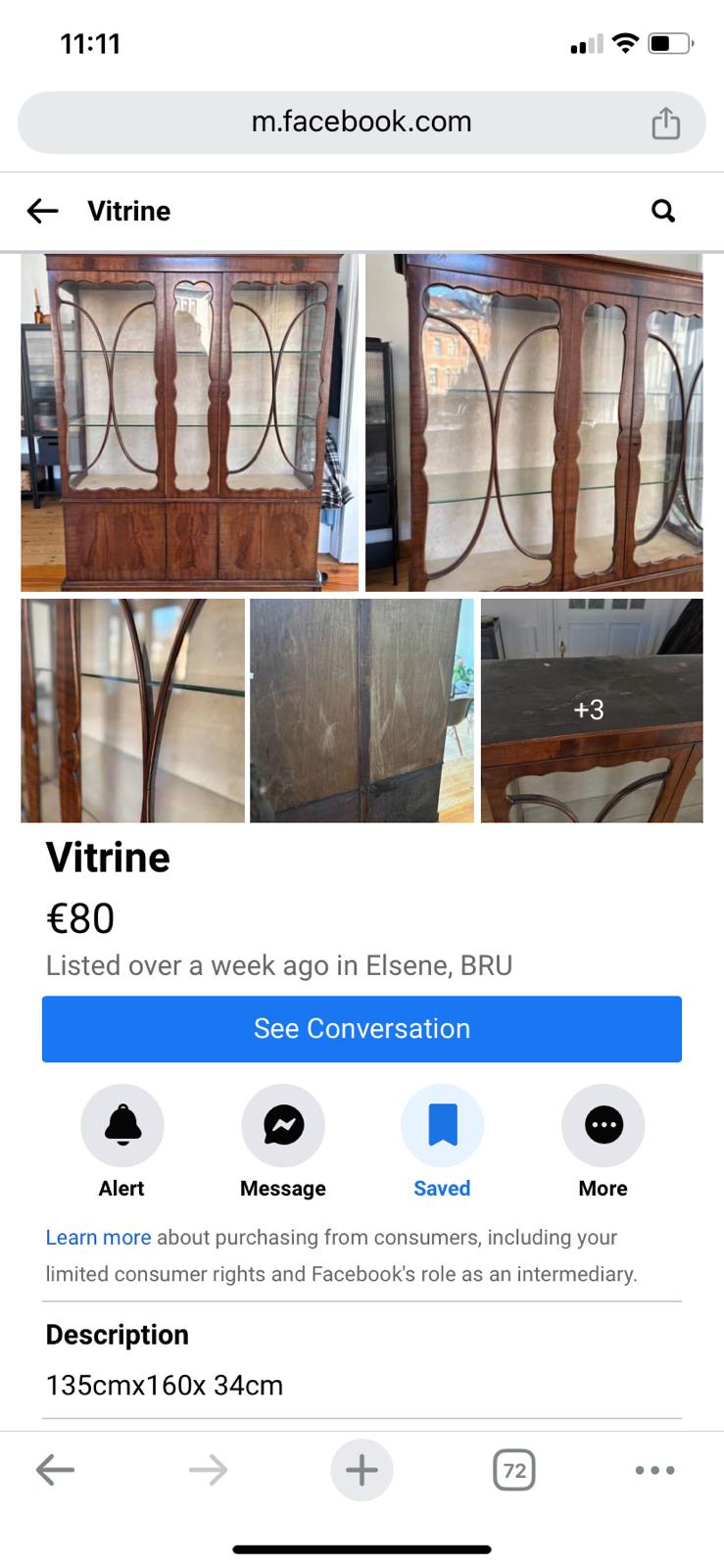Set an alert with the bell button
The width and height of the screenshot is (724, 1568).
(122, 1125)
